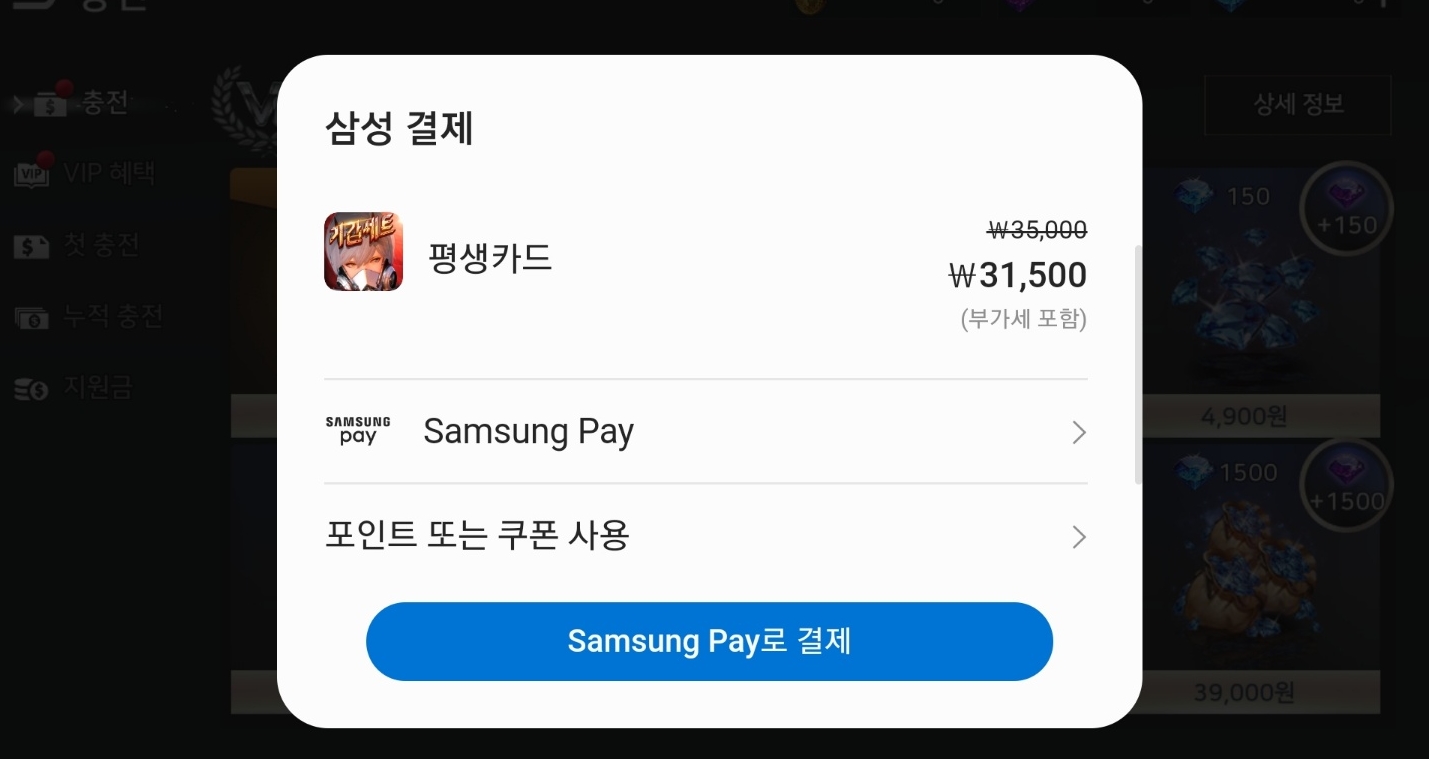Image resolution: width=1429 pixels, height=759 pixels.
Task: Confirm payment with the Samsung Pay로 결제 button
Action: [x=709, y=641]
